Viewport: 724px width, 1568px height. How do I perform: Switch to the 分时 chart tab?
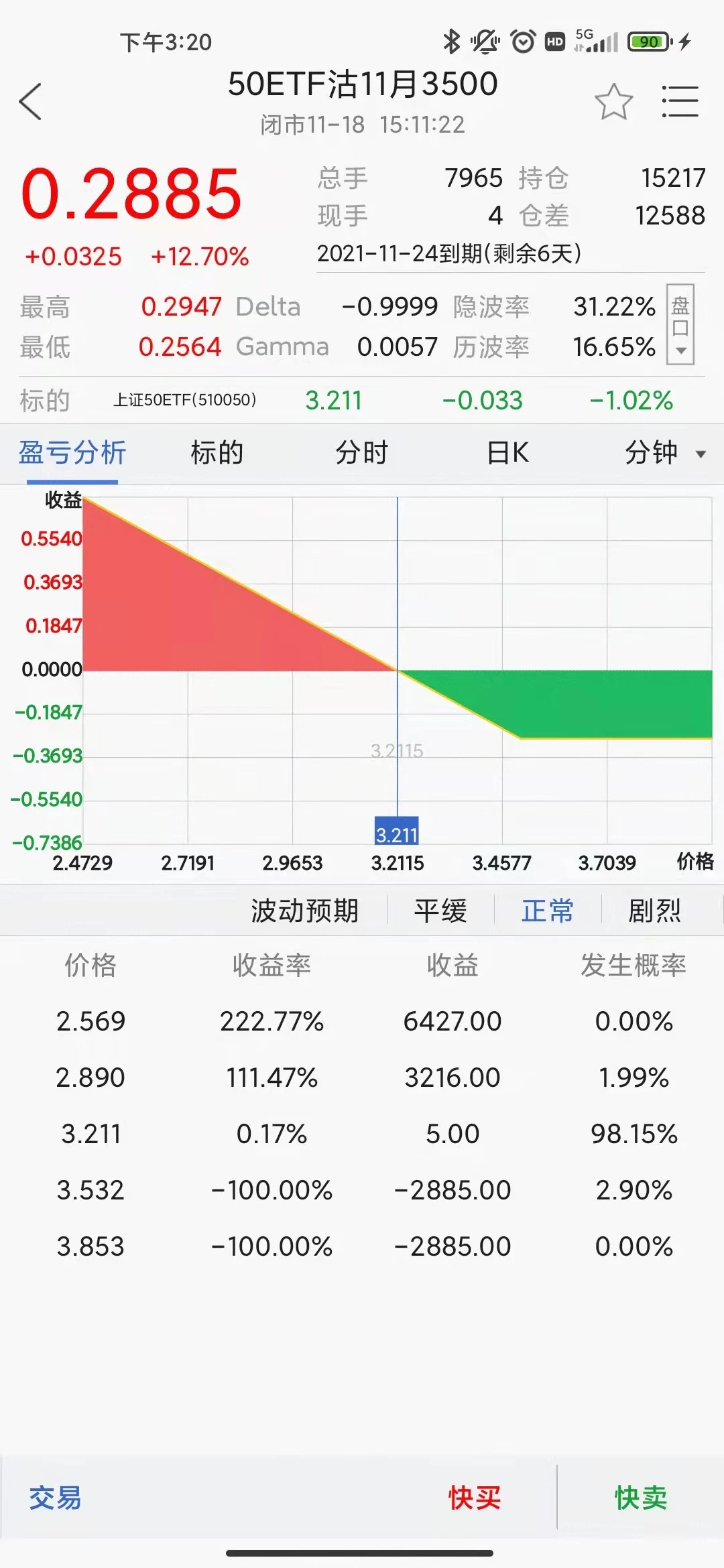[x=362, y=453]
